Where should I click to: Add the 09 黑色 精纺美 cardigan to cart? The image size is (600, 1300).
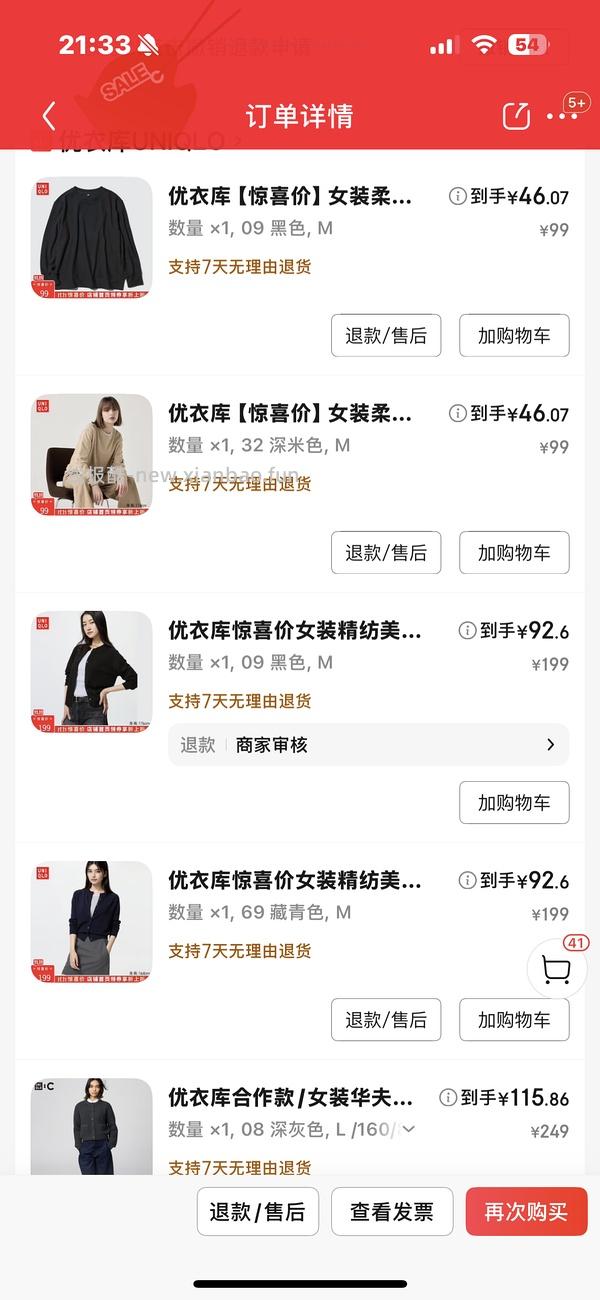514,803
